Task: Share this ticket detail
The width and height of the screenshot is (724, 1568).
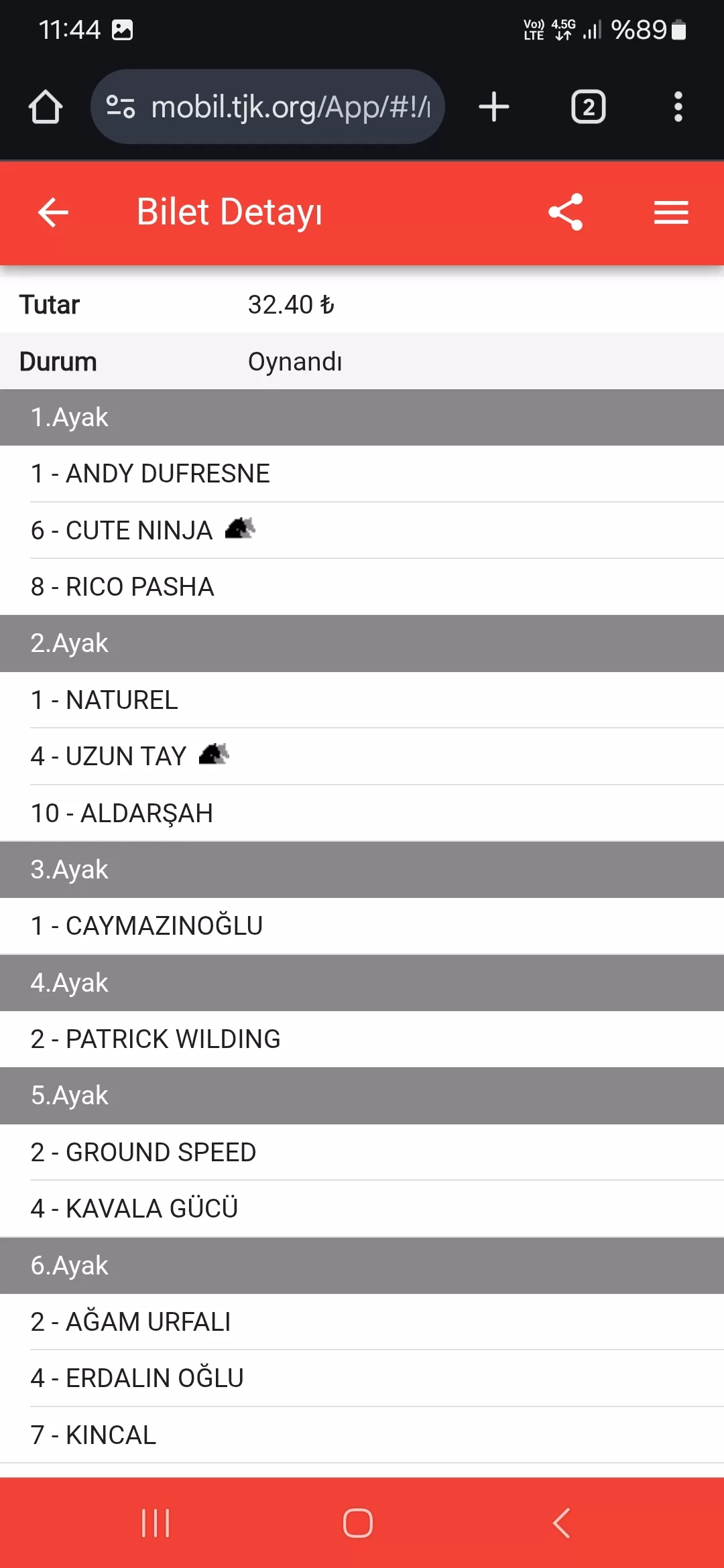Action: [565, 212]
